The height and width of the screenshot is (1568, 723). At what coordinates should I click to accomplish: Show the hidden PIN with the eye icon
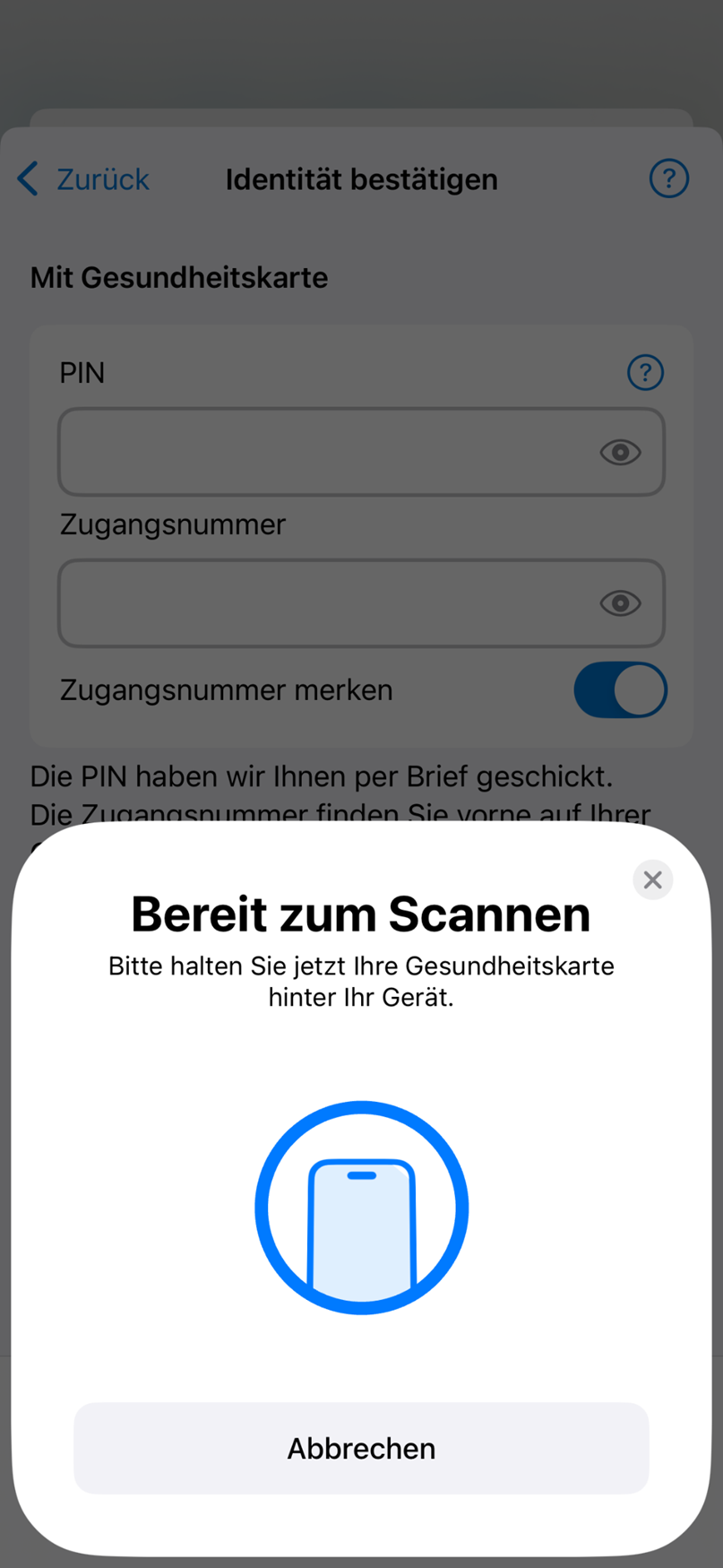(620, 452)
